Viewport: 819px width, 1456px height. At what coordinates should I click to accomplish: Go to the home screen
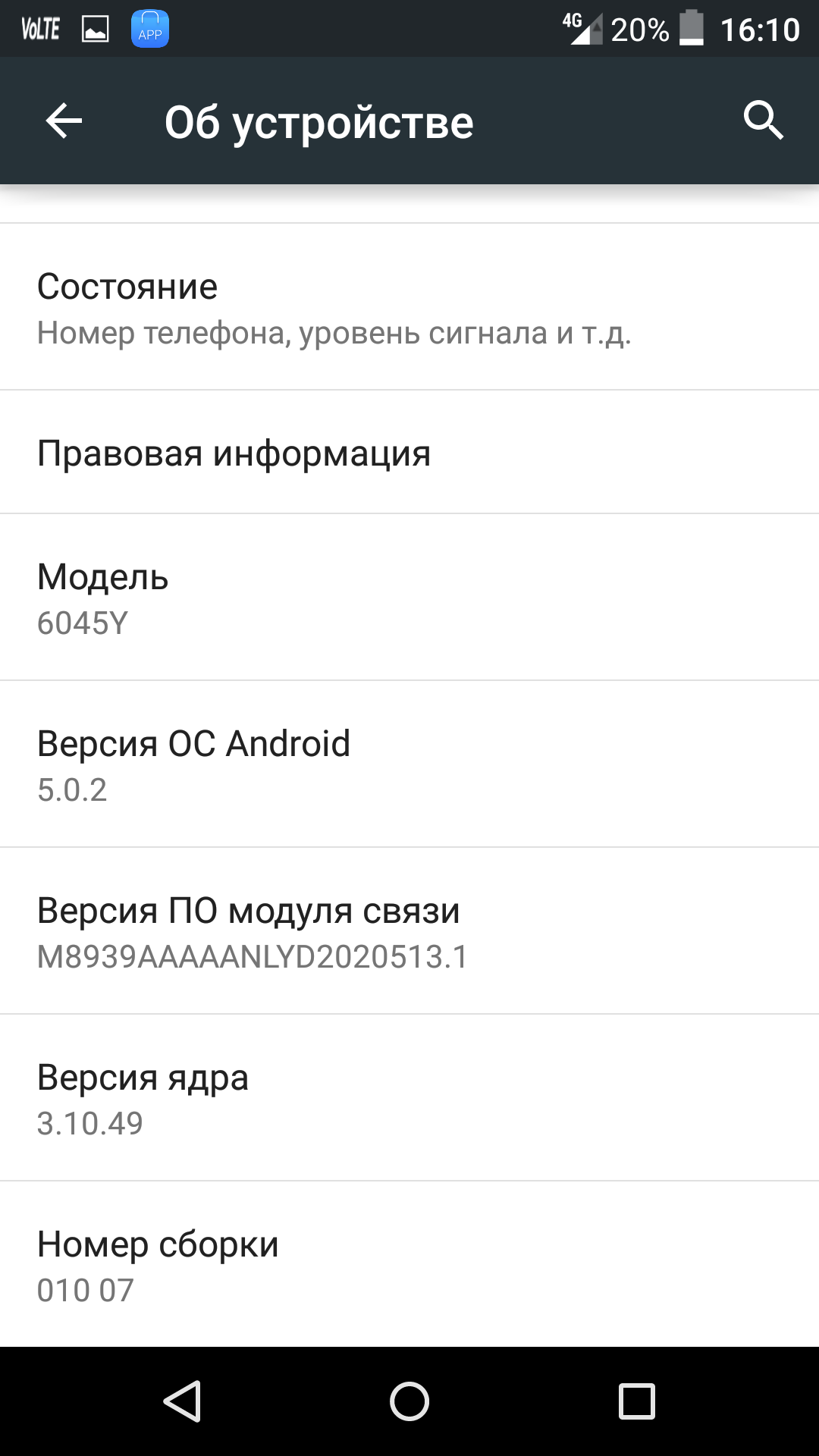409,1401
